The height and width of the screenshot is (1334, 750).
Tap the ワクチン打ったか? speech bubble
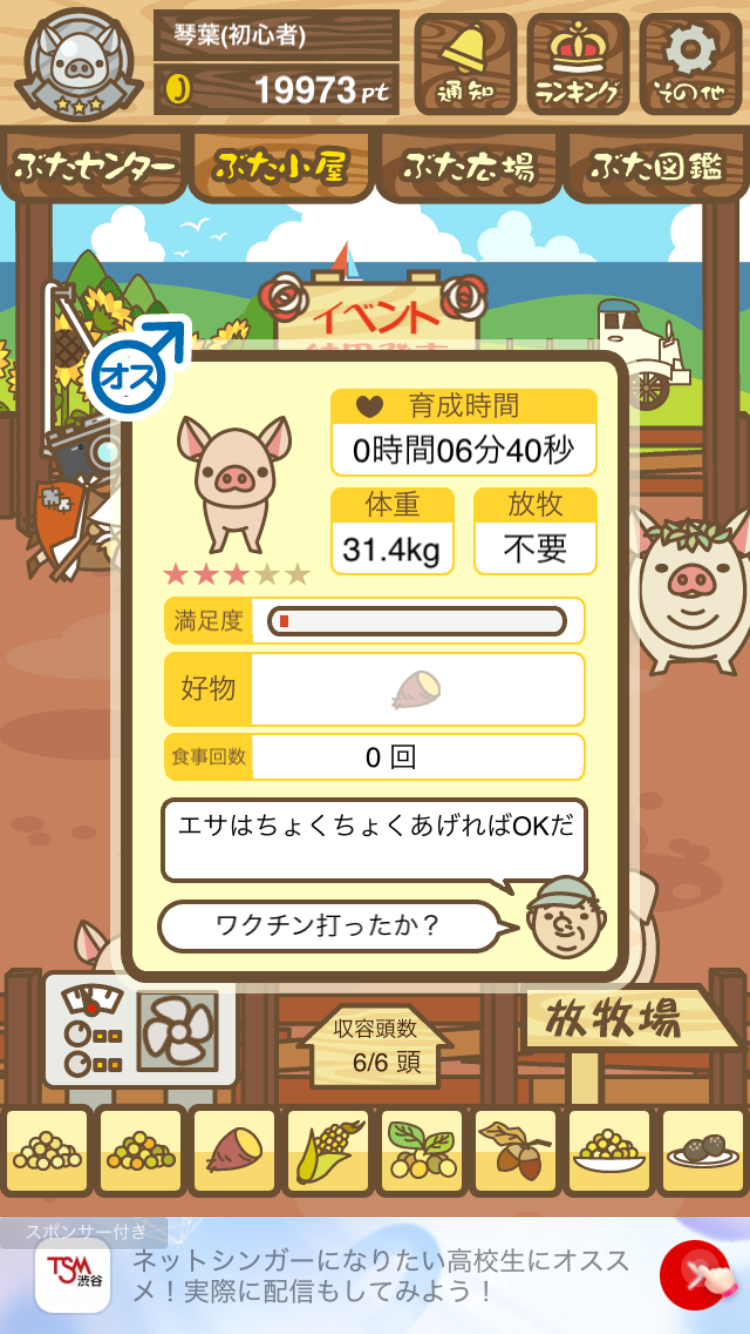328,926
